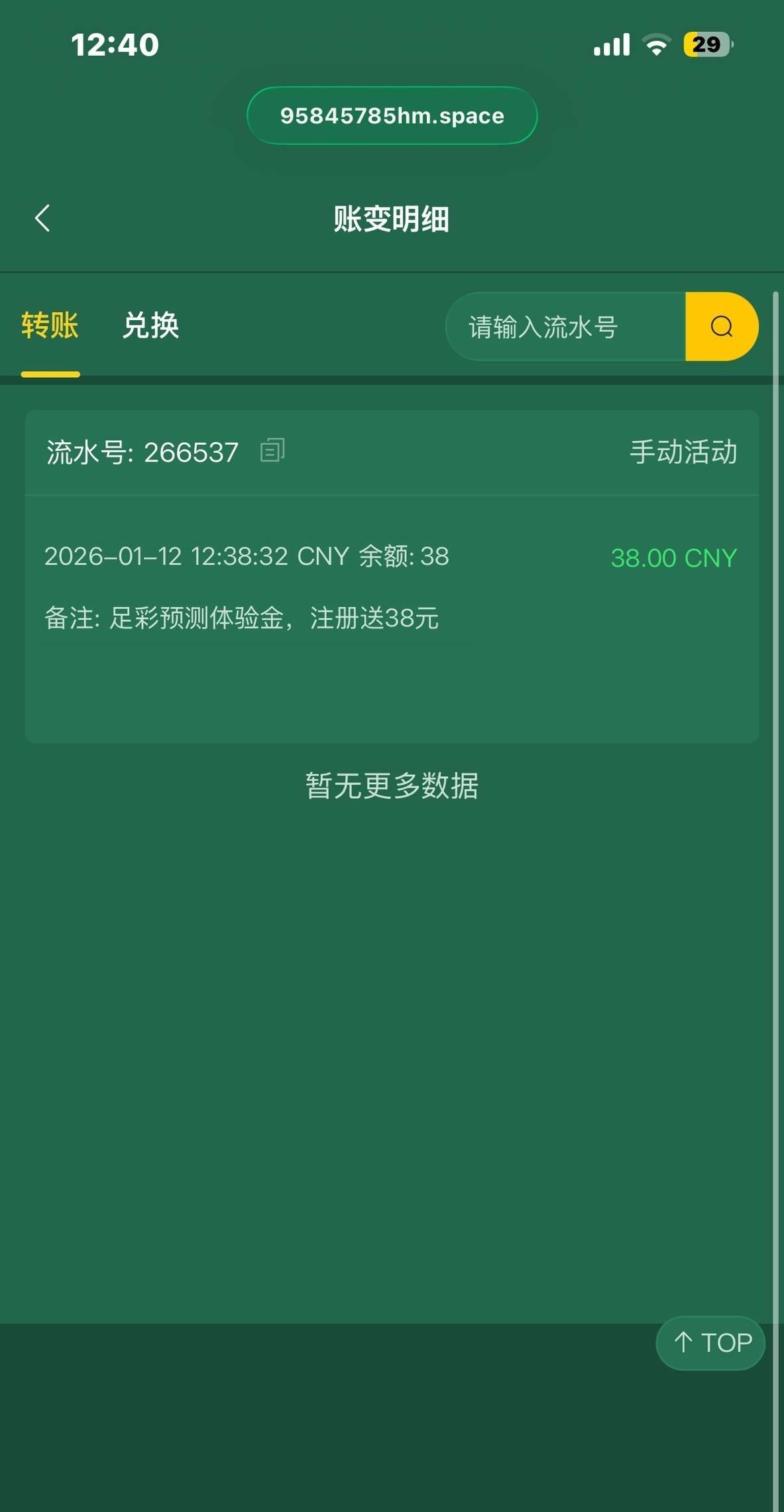The height and width of the screenshot is (1512, 784).
Task: Open the 95845785hm.space address pill
Action: [392, 116]
